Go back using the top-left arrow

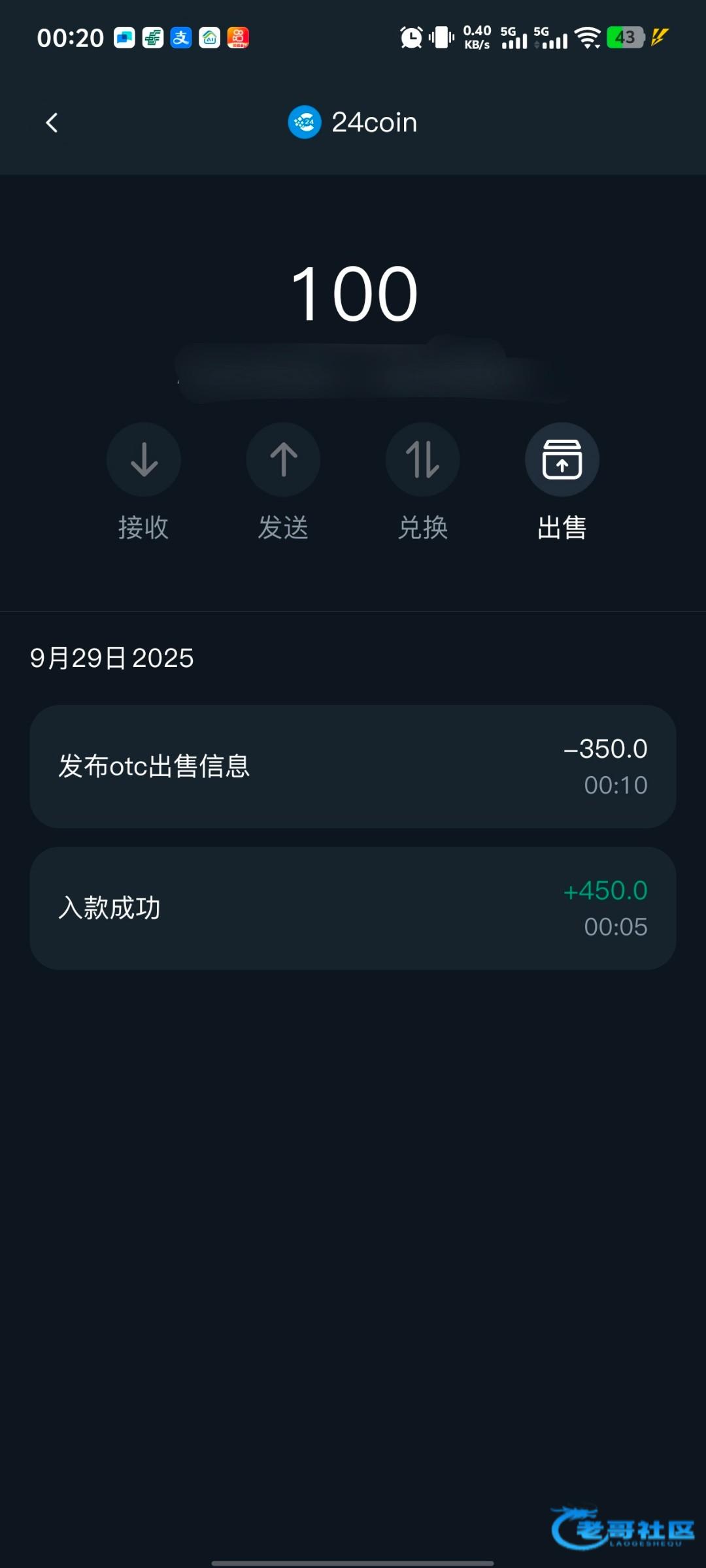[x=52, y=123]
